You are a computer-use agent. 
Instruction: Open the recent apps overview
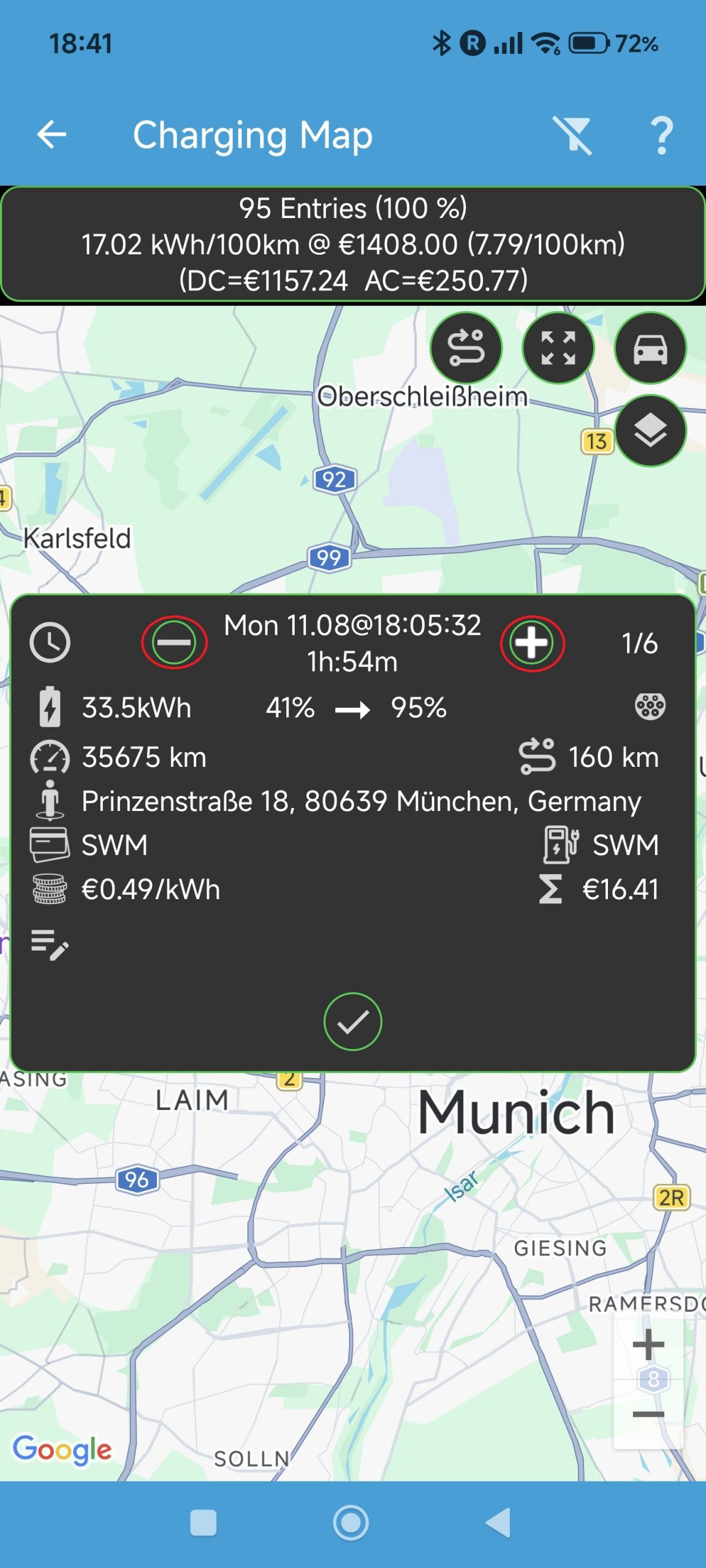tap(203, 1523)
